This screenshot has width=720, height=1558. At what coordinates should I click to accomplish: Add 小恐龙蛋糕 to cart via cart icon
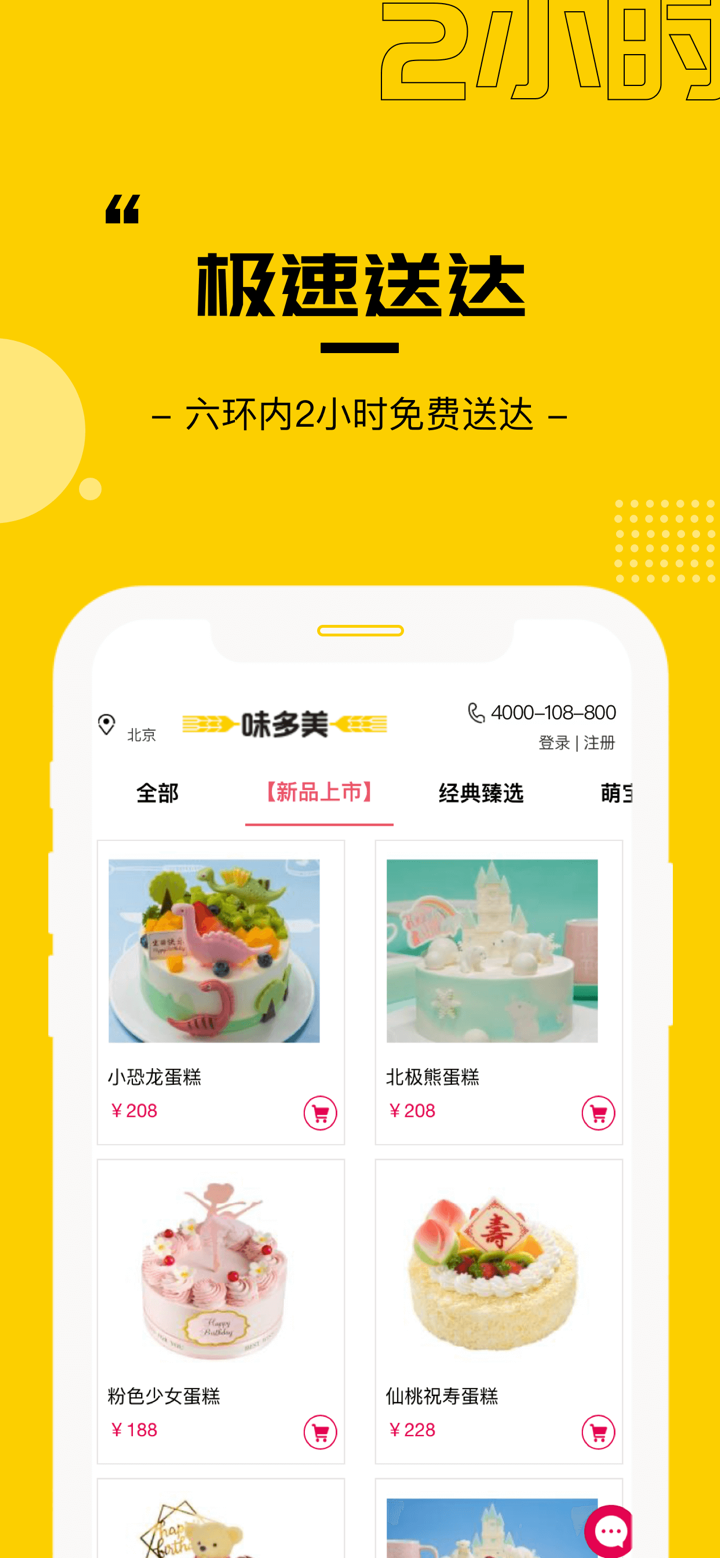pos(319,1111)
